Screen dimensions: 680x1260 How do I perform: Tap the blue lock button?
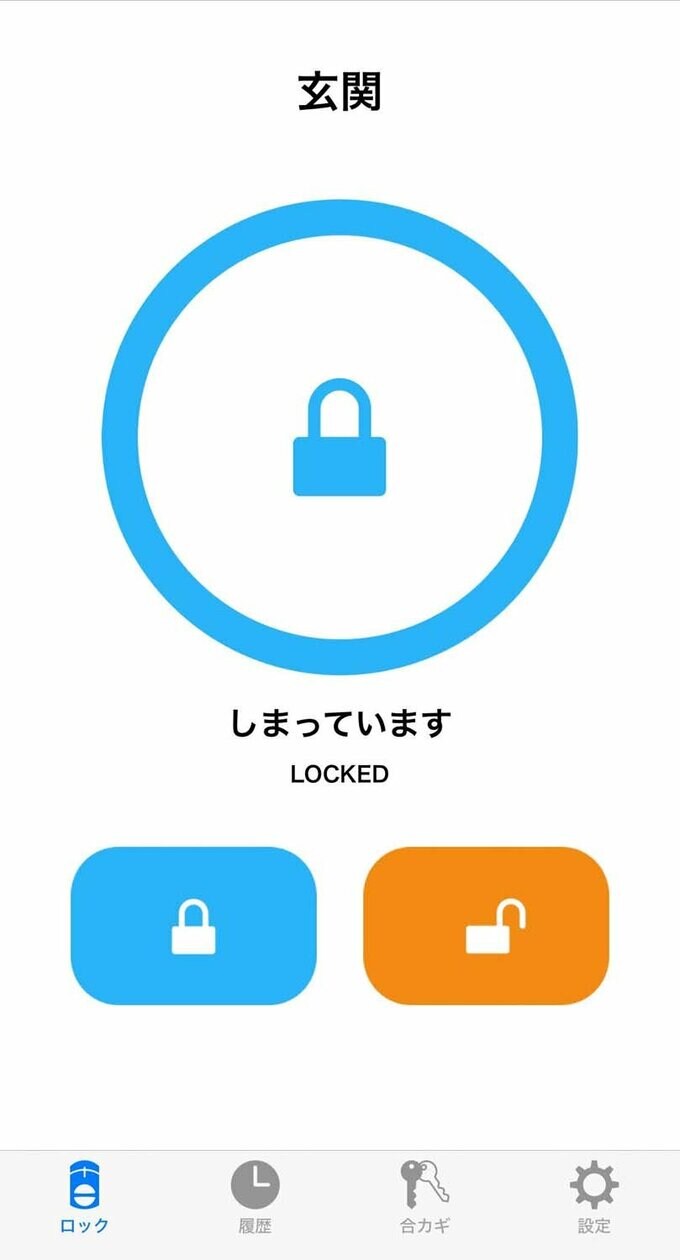click(193, 925)
